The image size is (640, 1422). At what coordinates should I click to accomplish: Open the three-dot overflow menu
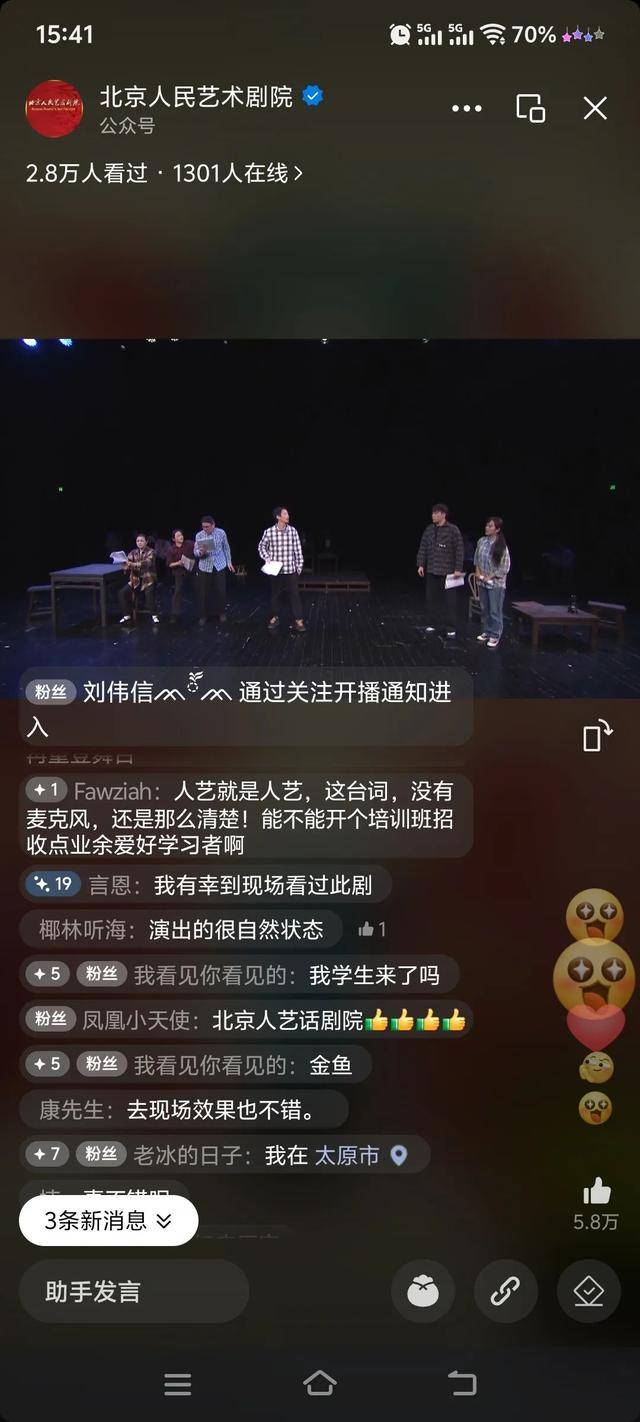[x=467, y=108]
